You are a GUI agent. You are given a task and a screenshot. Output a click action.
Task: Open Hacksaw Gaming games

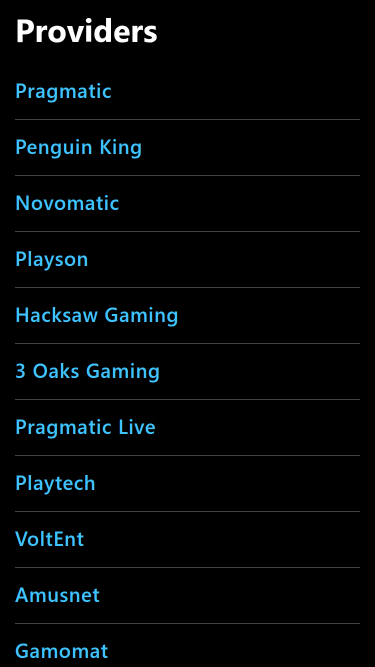tap(97, 316)
